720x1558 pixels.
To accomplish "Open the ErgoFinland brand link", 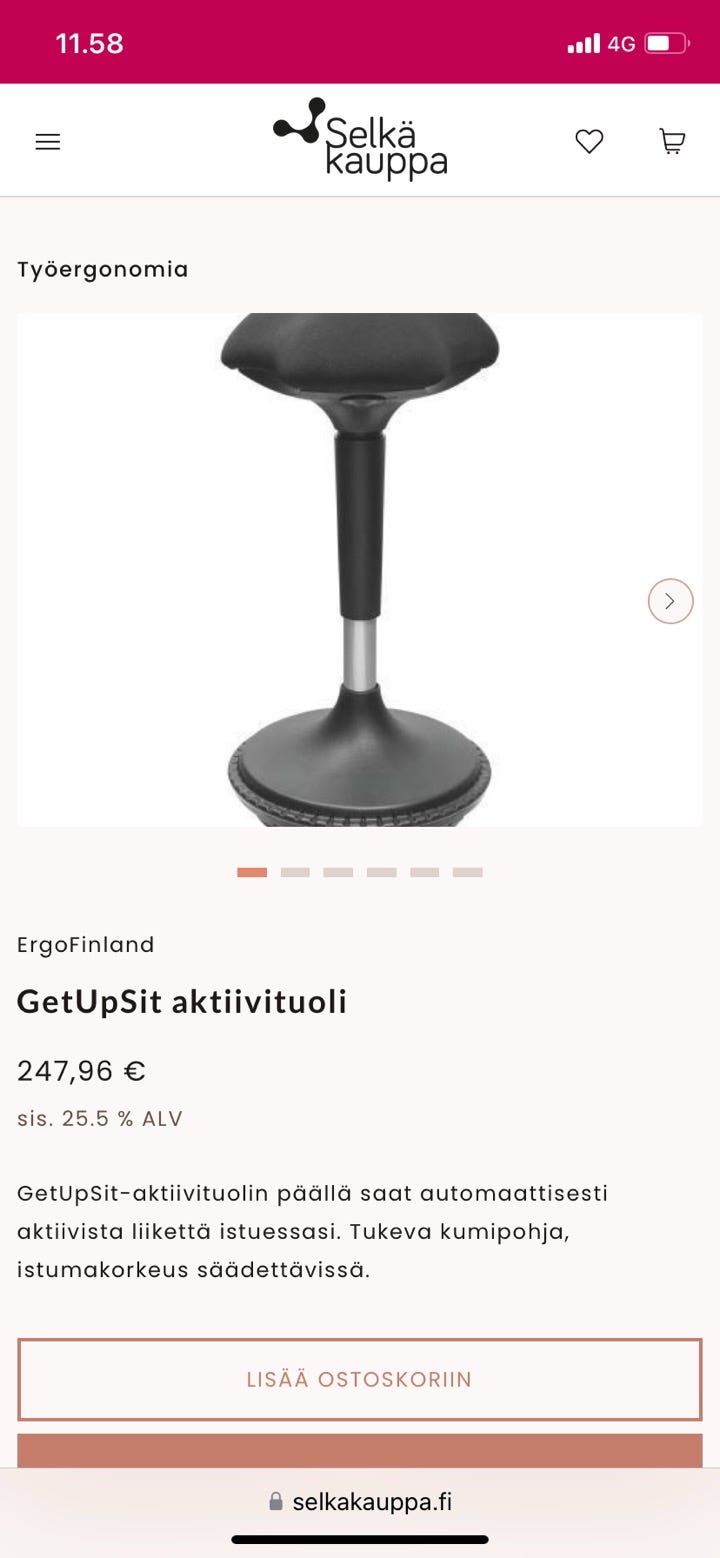I will 85,944.
